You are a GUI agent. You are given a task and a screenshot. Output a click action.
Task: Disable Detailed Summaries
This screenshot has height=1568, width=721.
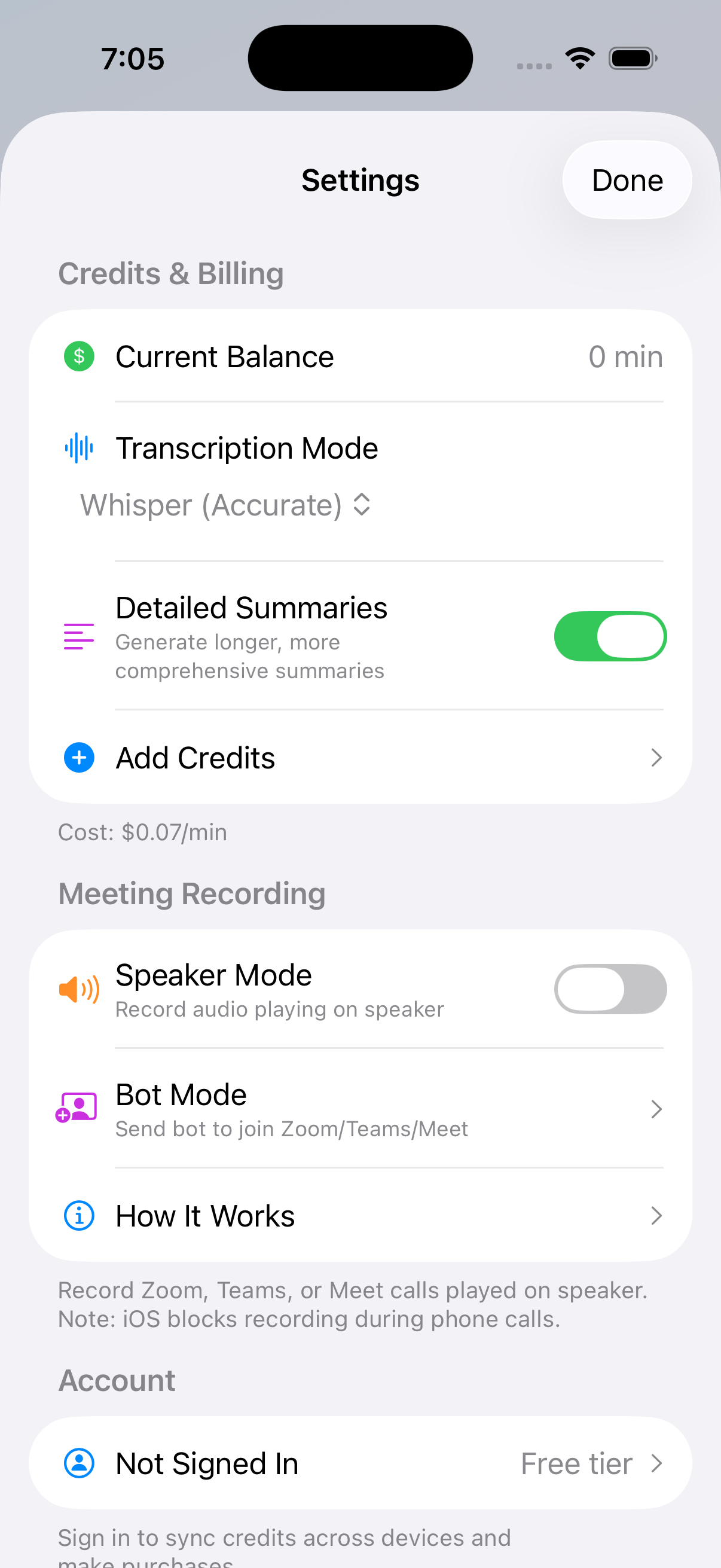[610, 636]
